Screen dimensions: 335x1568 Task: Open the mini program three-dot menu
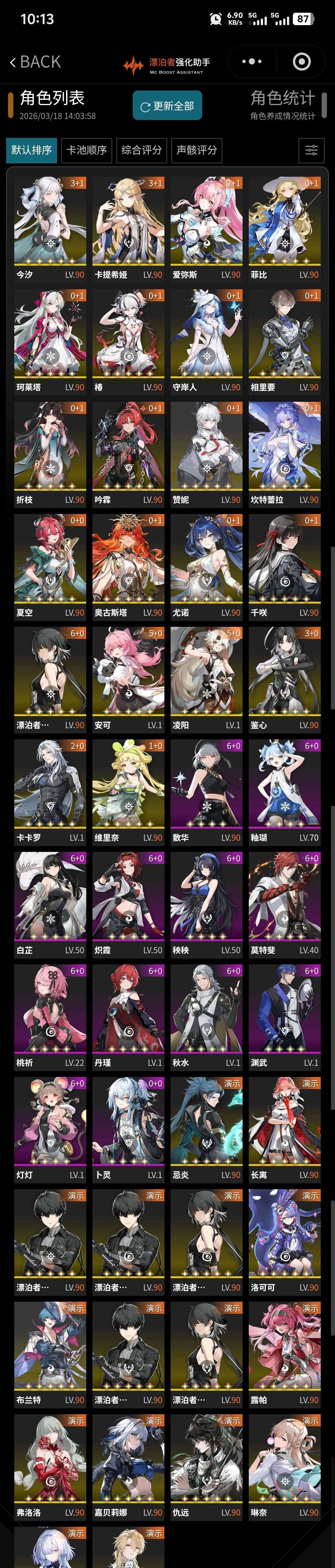[x=252, y=62]
